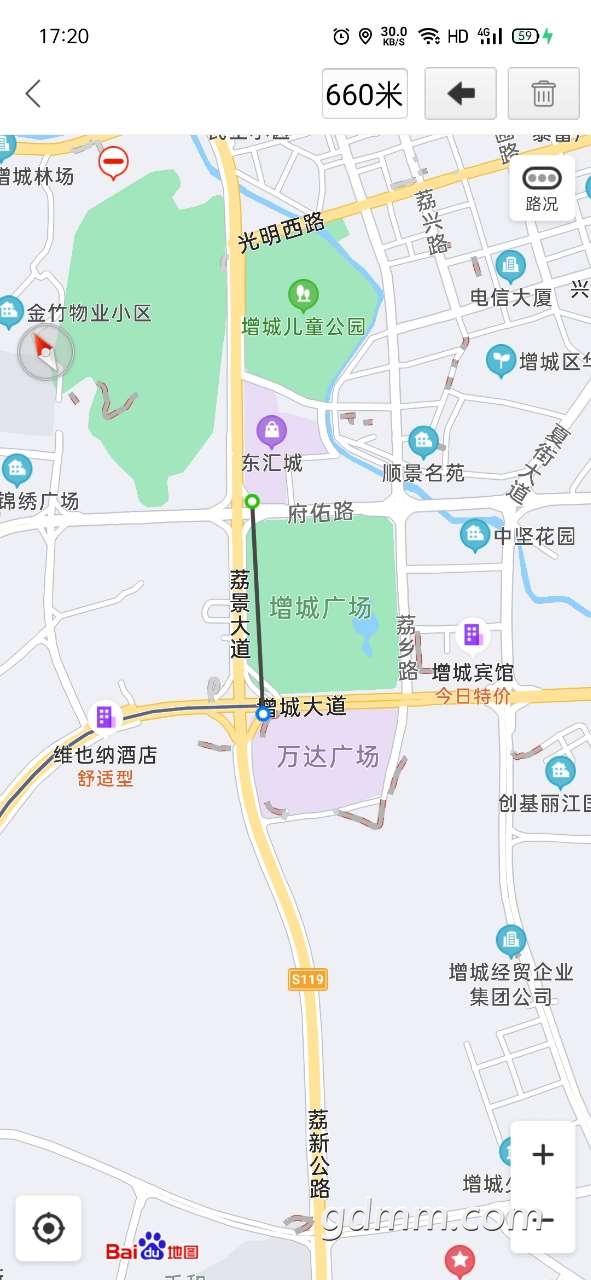Select the 增城儿童公园 park marker

(303, 294)
